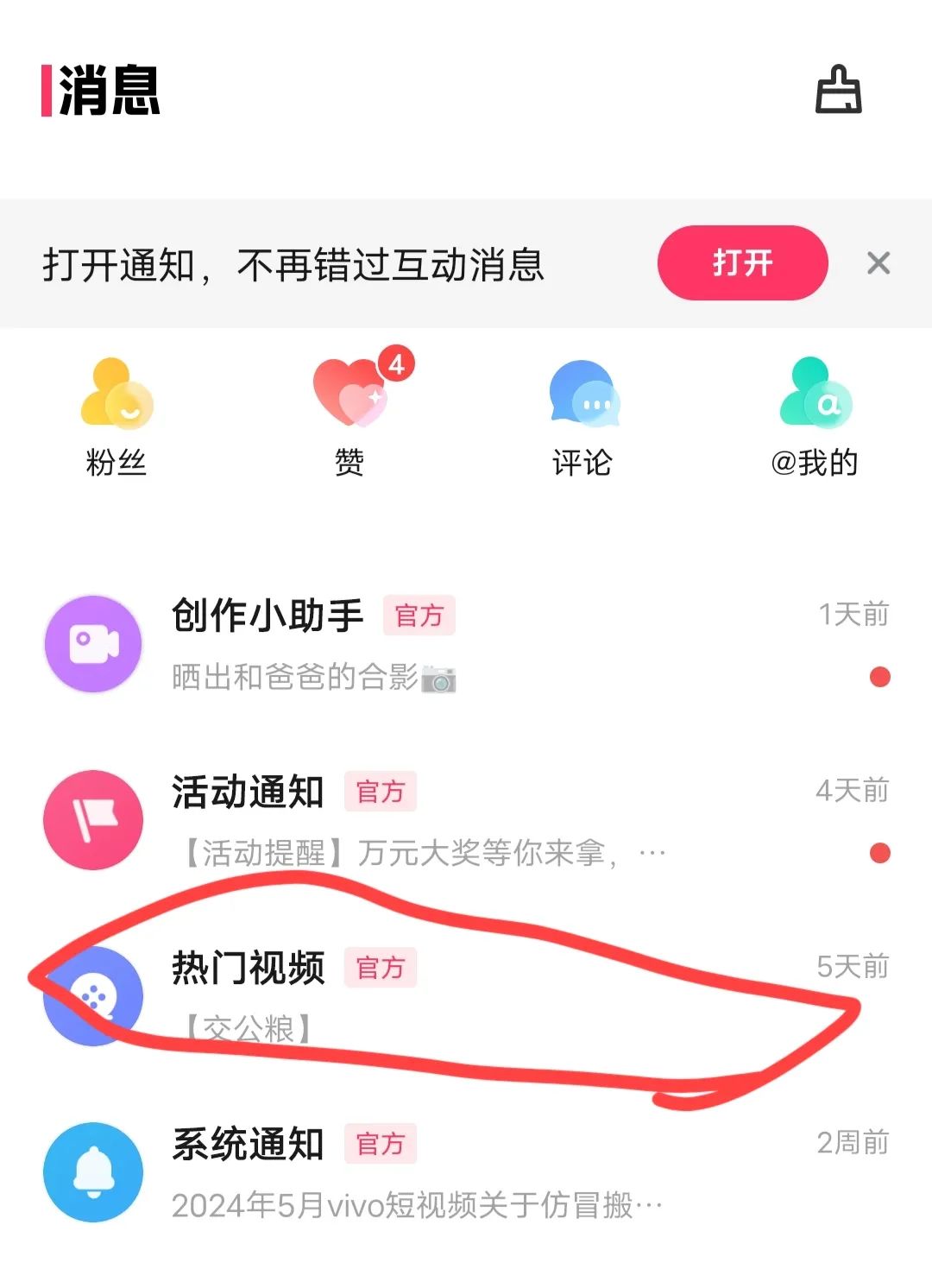Image resolution: width=932 pixels, height=1288 pixels.
Task: Click the 系统通知 bell avatar icon
Action: 93,1172
